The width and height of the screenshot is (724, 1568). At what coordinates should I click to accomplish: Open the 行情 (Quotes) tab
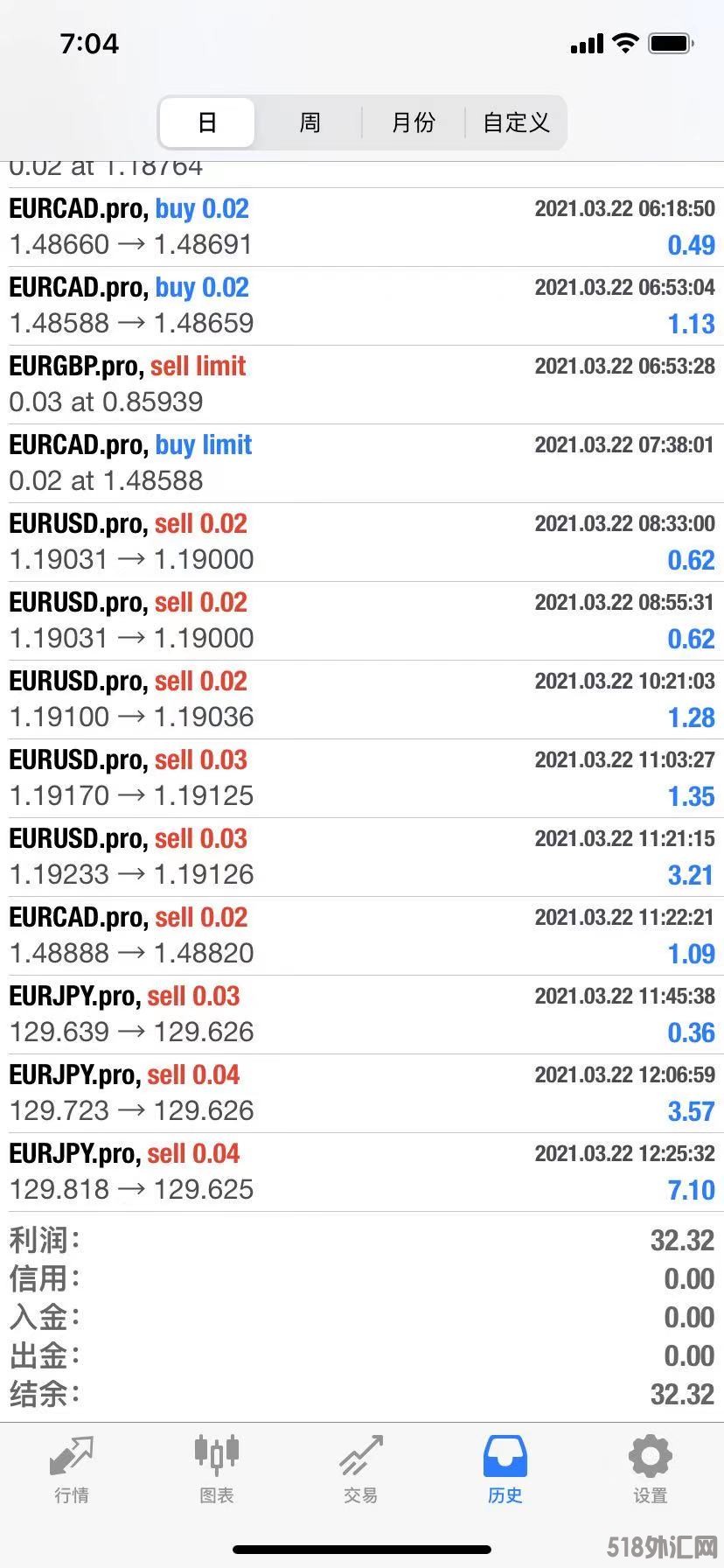tap(72, 1470)
